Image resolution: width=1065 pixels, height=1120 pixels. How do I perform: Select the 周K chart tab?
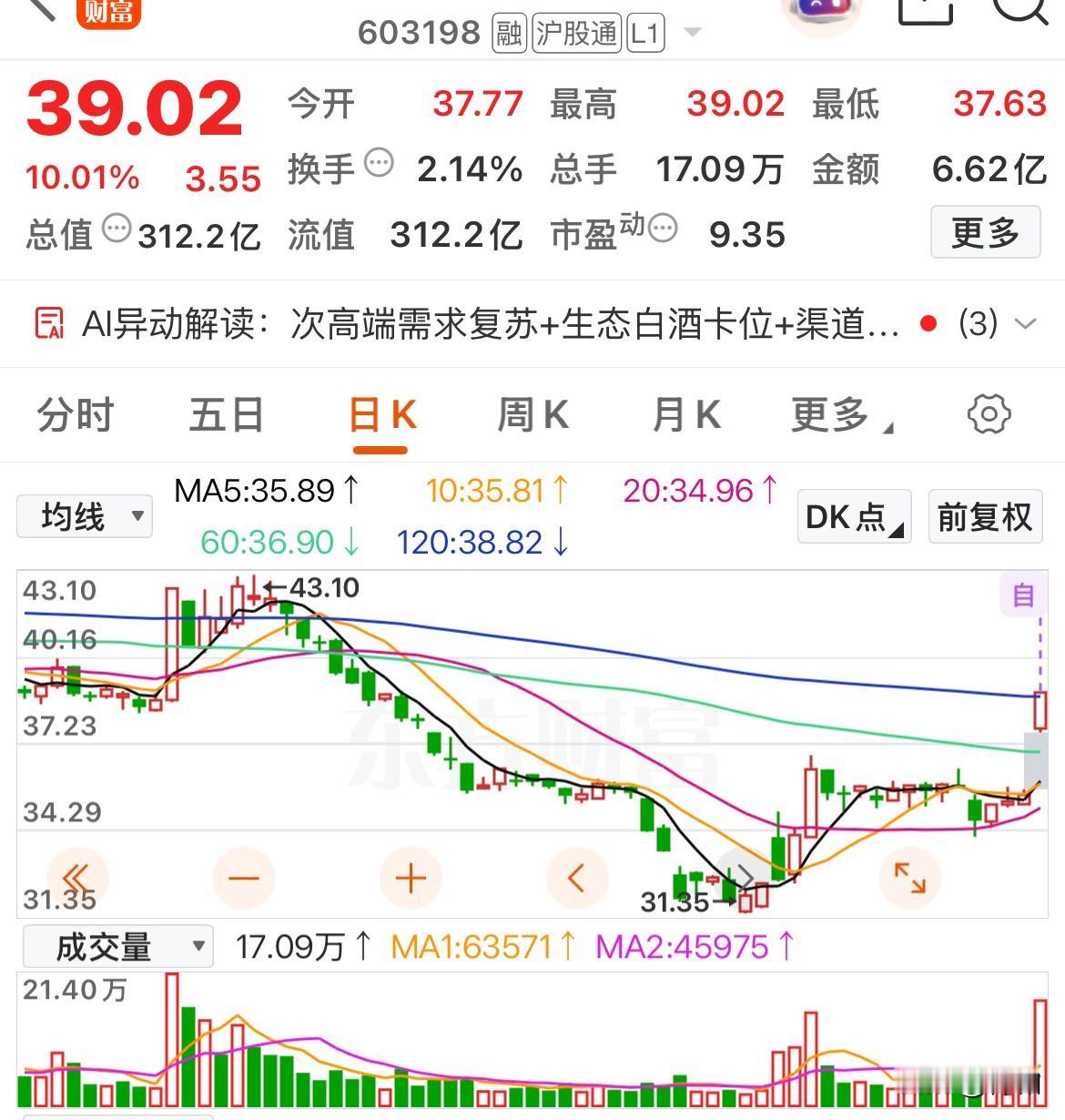click(533, 415)
